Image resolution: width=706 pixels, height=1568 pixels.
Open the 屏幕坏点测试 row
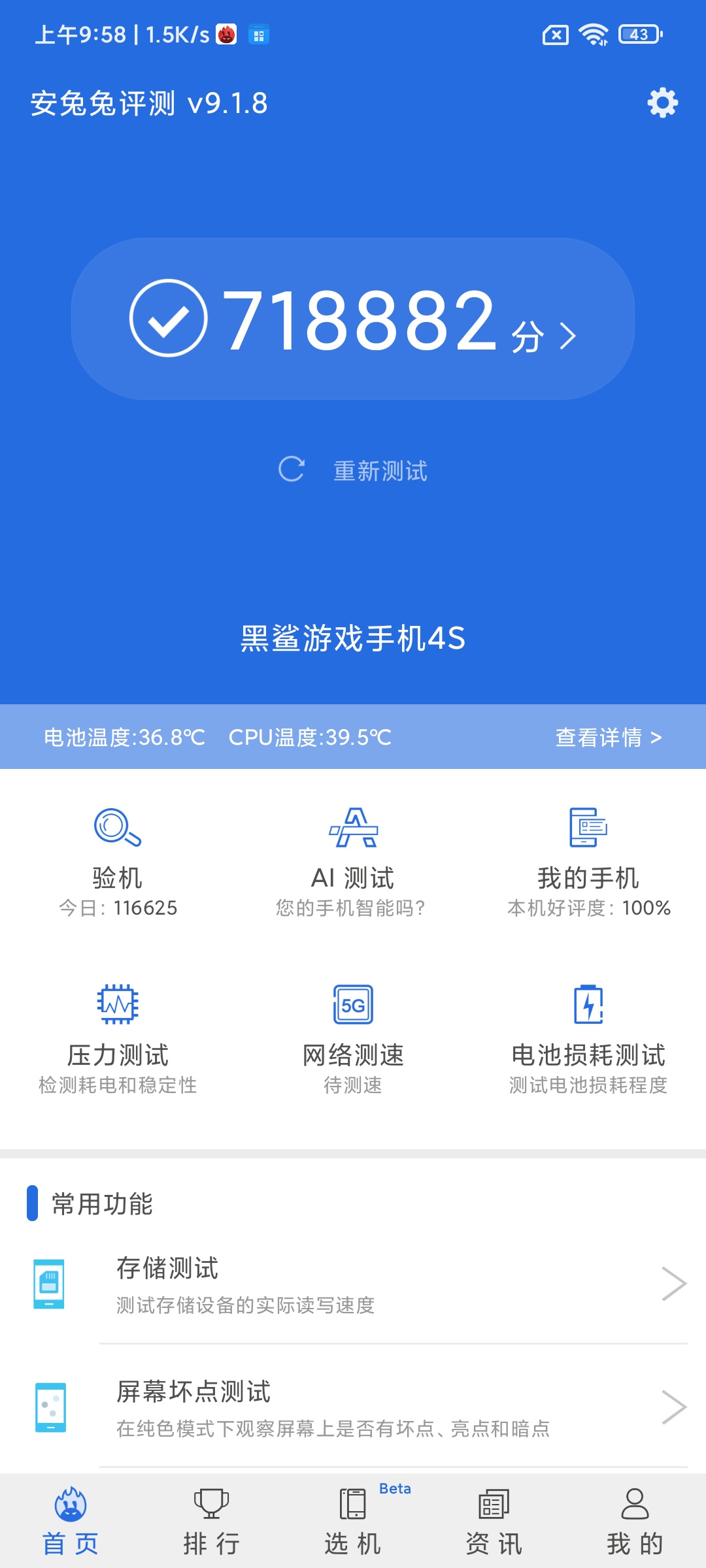click(x=353, y=1407)
